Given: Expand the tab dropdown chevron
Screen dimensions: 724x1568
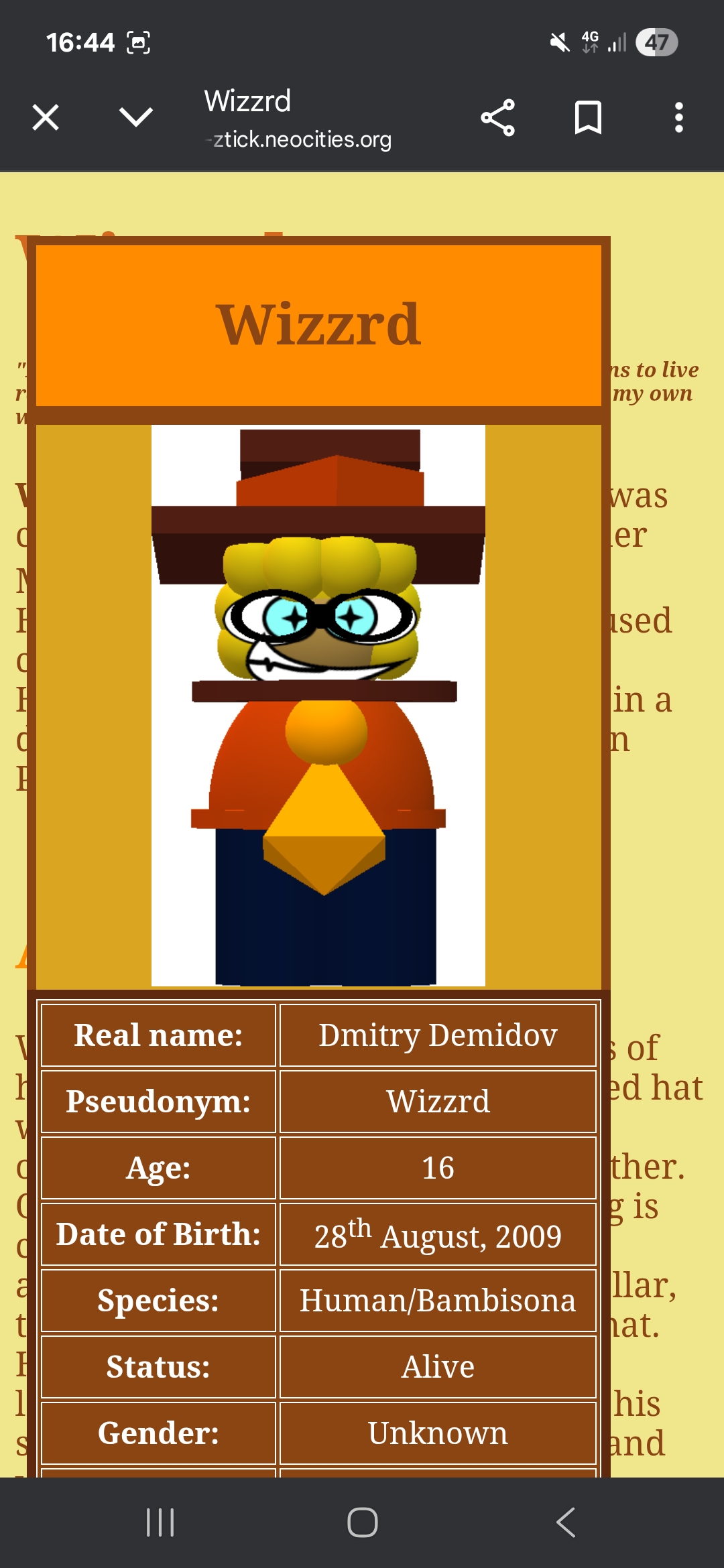Looking at the screenshot, I should tap(136, 118).
